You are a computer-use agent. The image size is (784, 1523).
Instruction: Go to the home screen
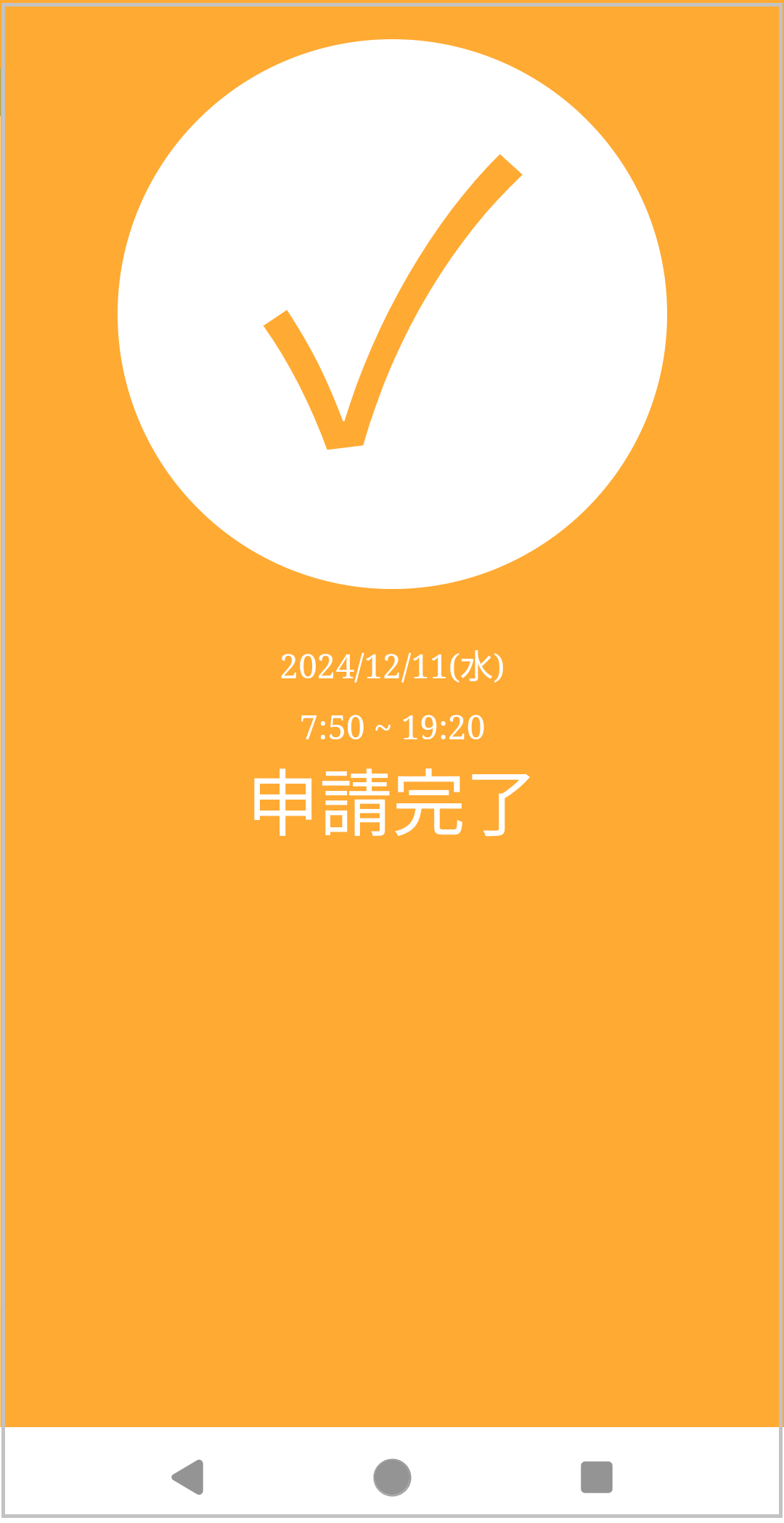(x=392, y=1477)
